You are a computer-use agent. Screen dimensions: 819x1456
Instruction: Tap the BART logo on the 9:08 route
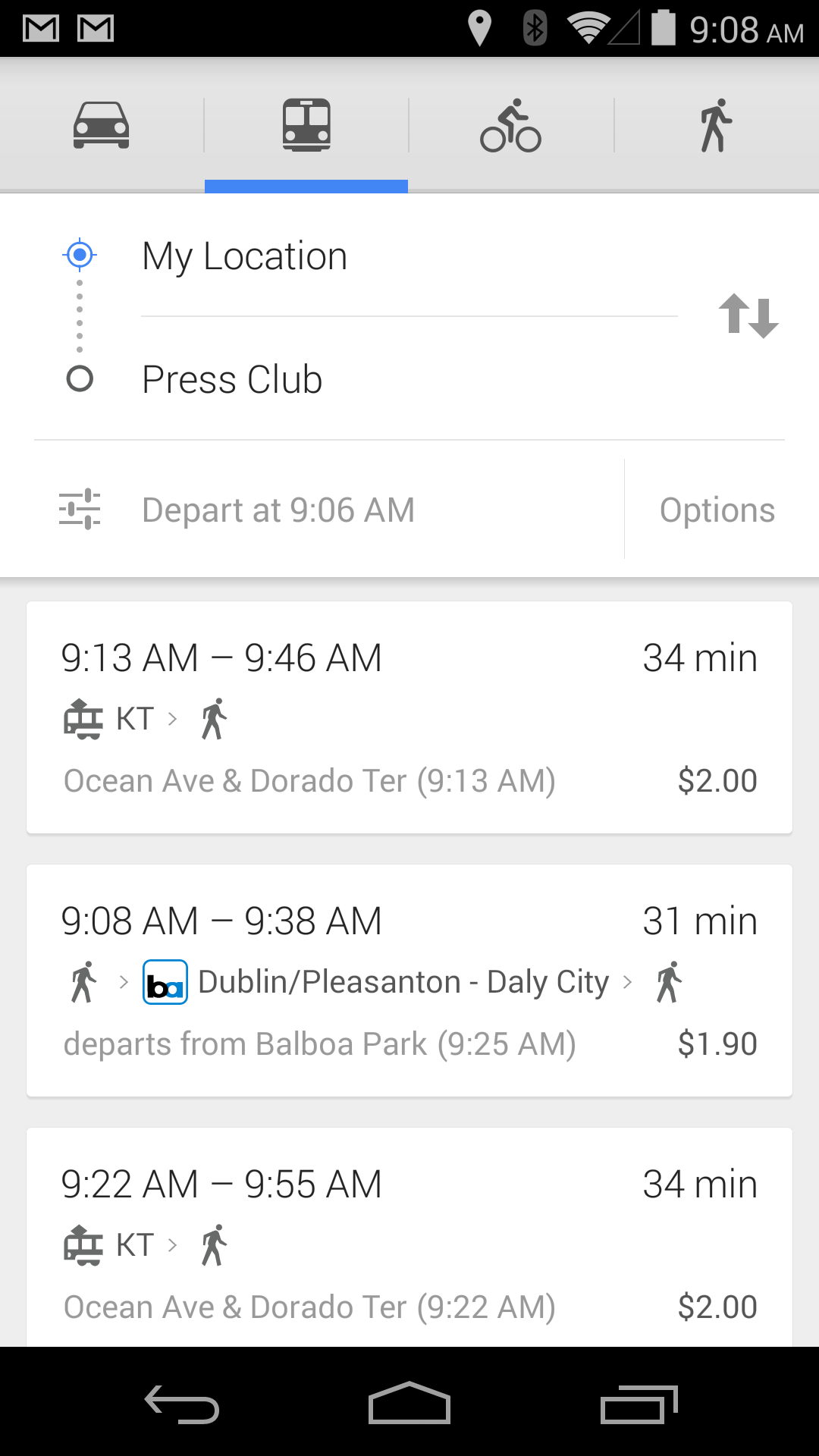165,981
